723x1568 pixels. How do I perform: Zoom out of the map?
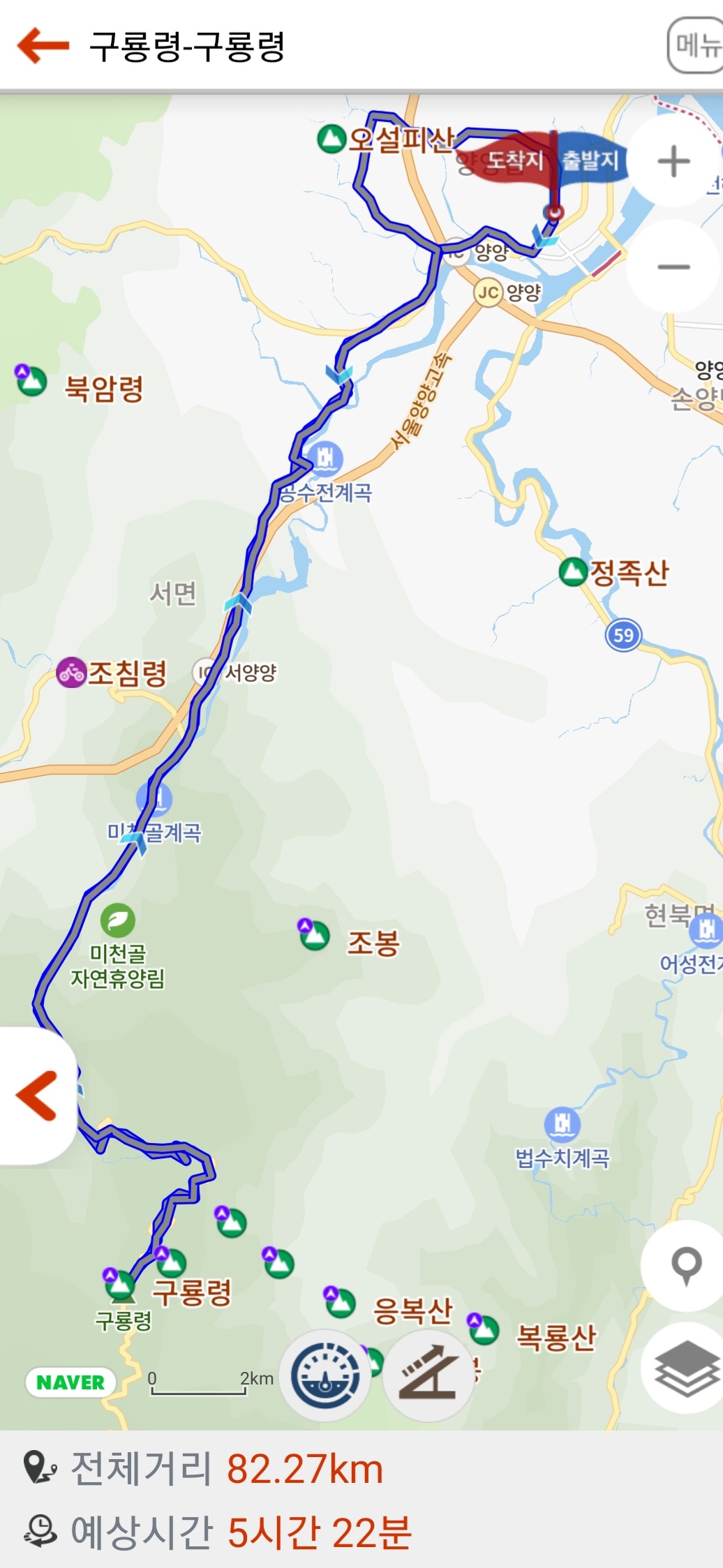pos(673,267)
